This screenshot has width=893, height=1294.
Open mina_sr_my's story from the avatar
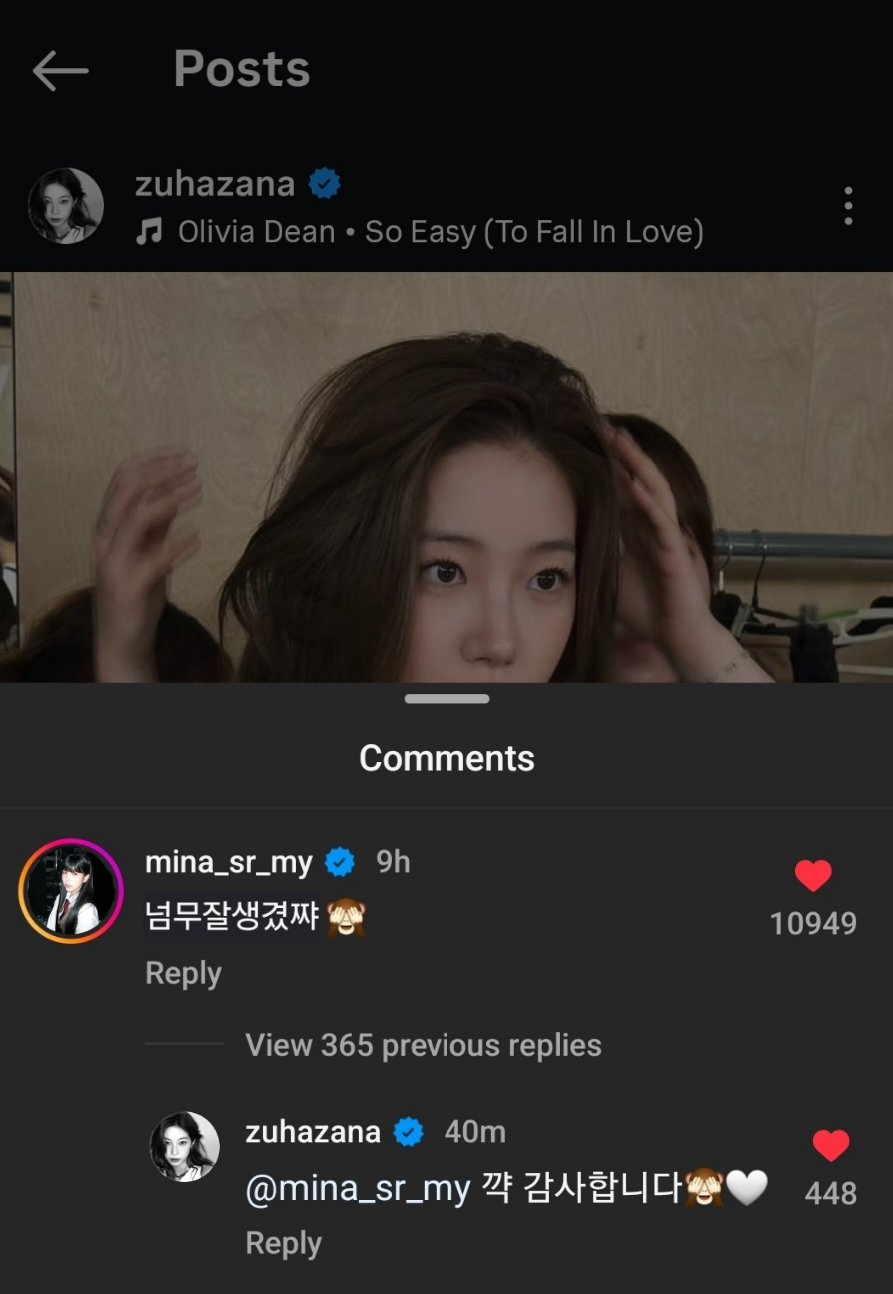(70, 891)
